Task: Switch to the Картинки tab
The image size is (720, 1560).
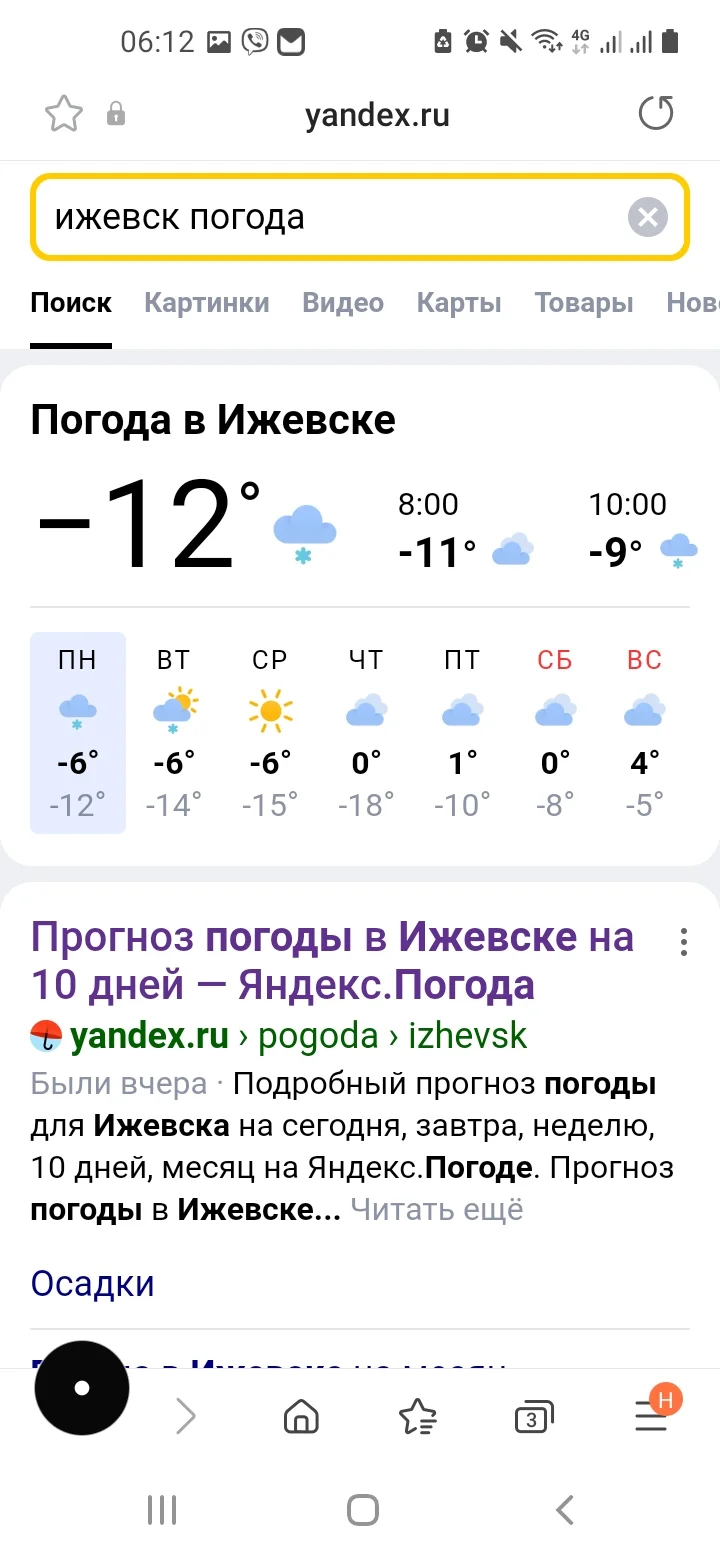Action: pyautogui.click(x=206, y=303)
